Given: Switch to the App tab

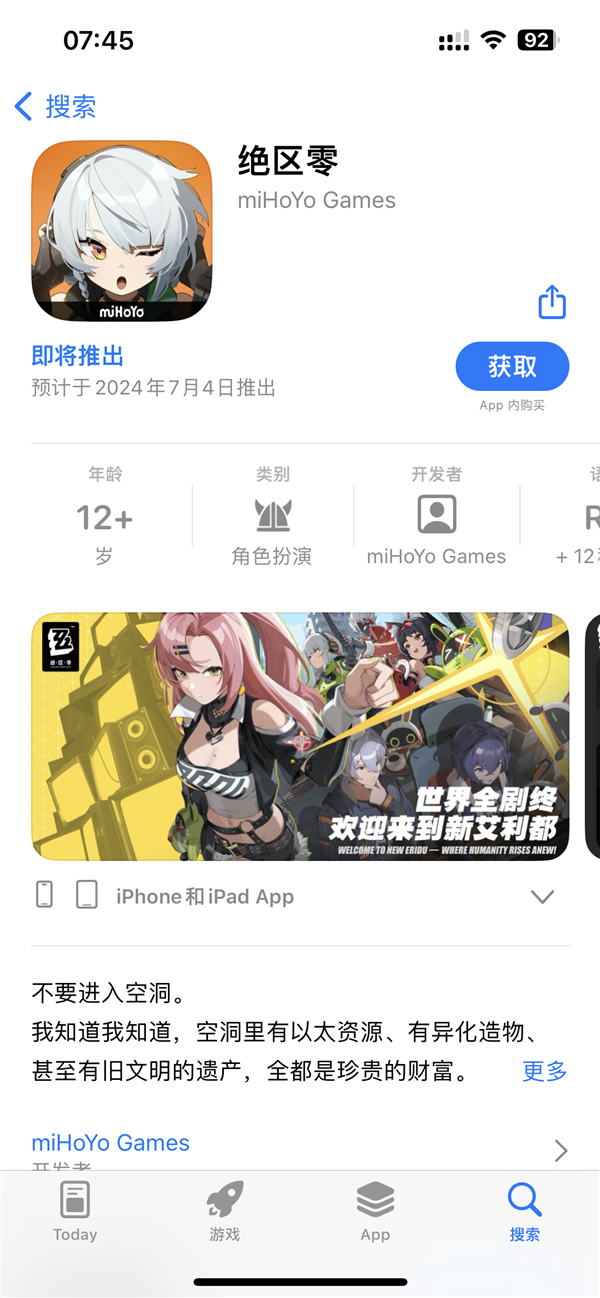Looking at the screenshot, I should (x=375, y=1211).
